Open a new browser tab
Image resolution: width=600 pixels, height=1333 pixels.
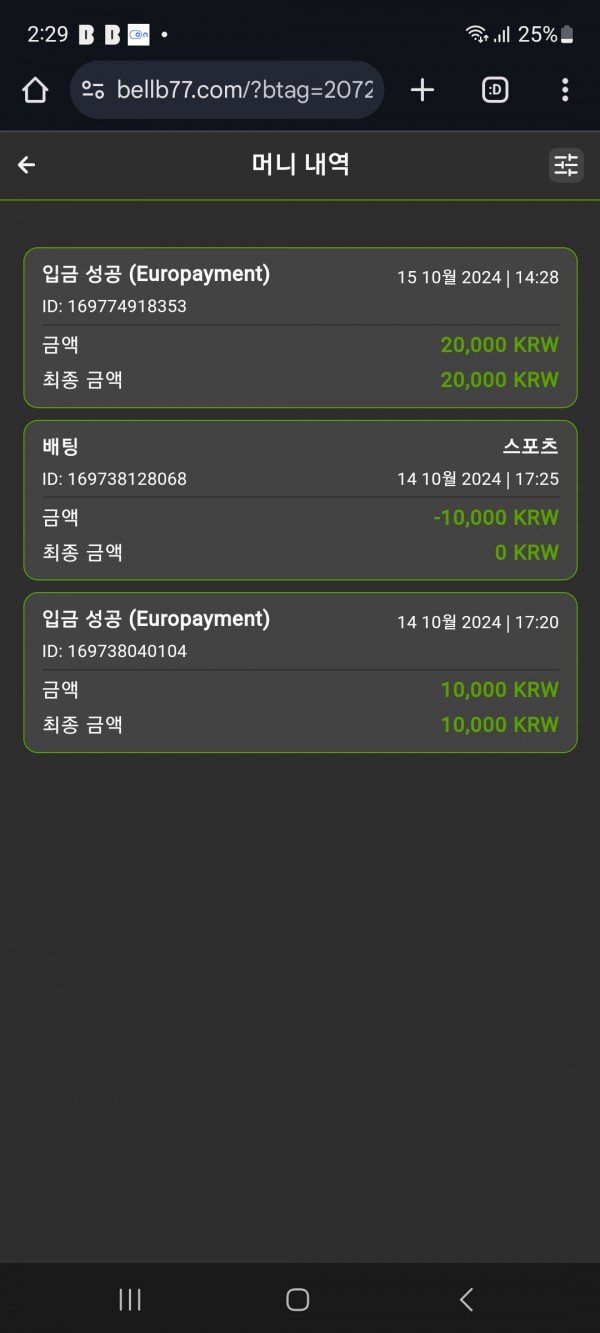coord(423,91)
